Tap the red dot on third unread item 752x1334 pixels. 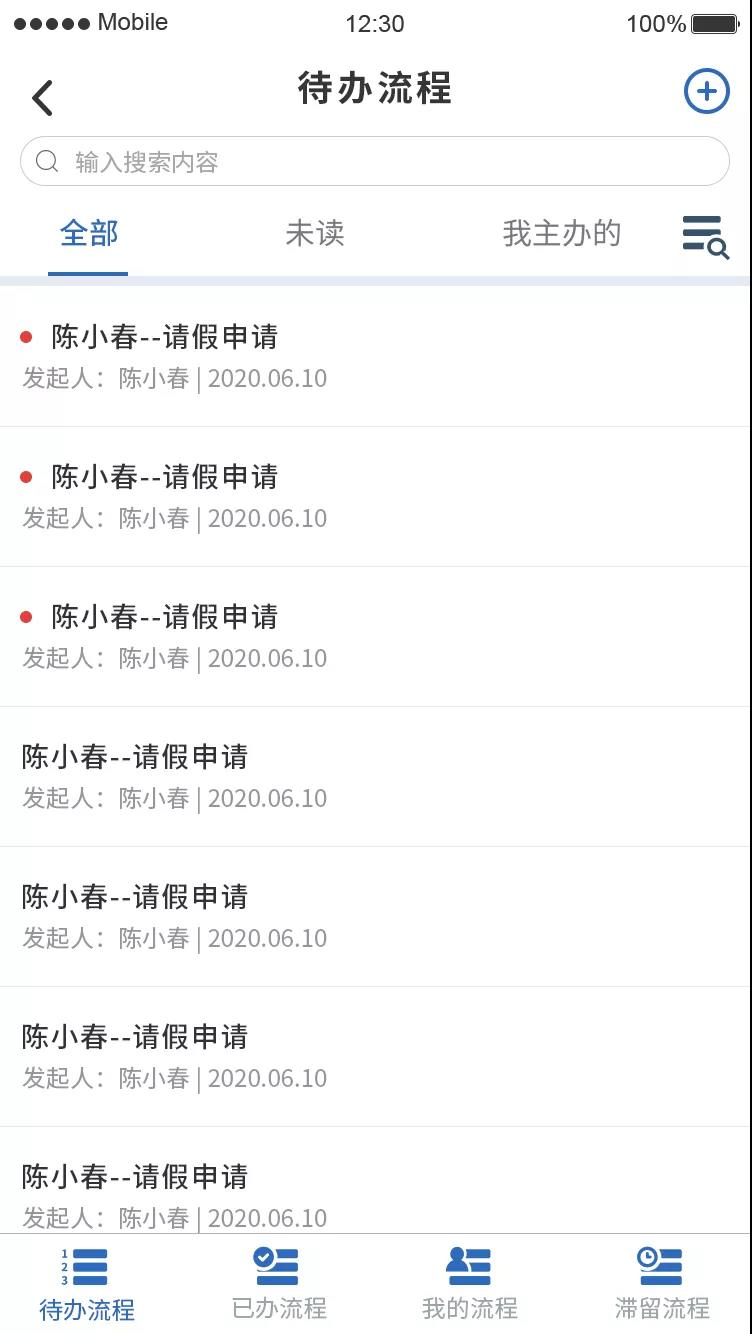pyautogui.click(x=25, y=617)
